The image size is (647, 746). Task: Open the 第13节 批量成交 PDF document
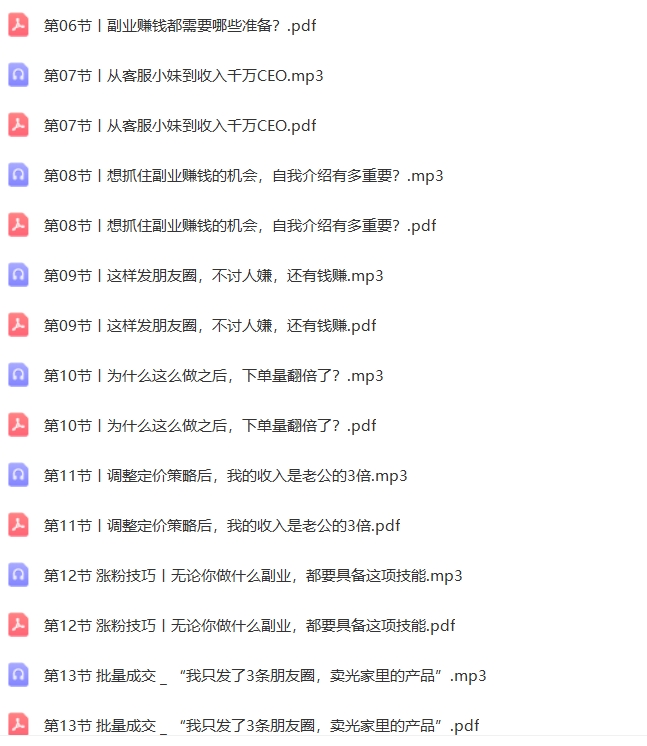(x=262, y=726)
